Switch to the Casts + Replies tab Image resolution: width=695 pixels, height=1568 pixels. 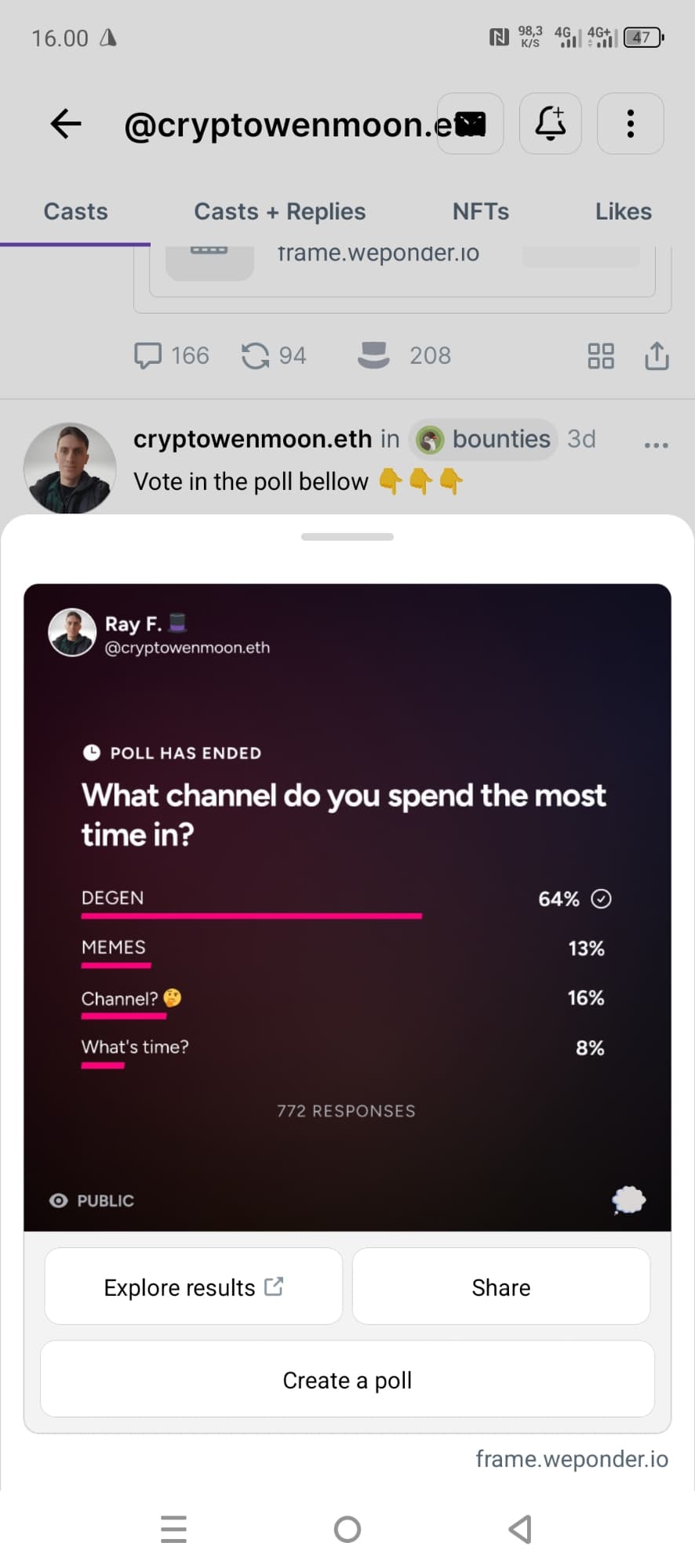279,212
